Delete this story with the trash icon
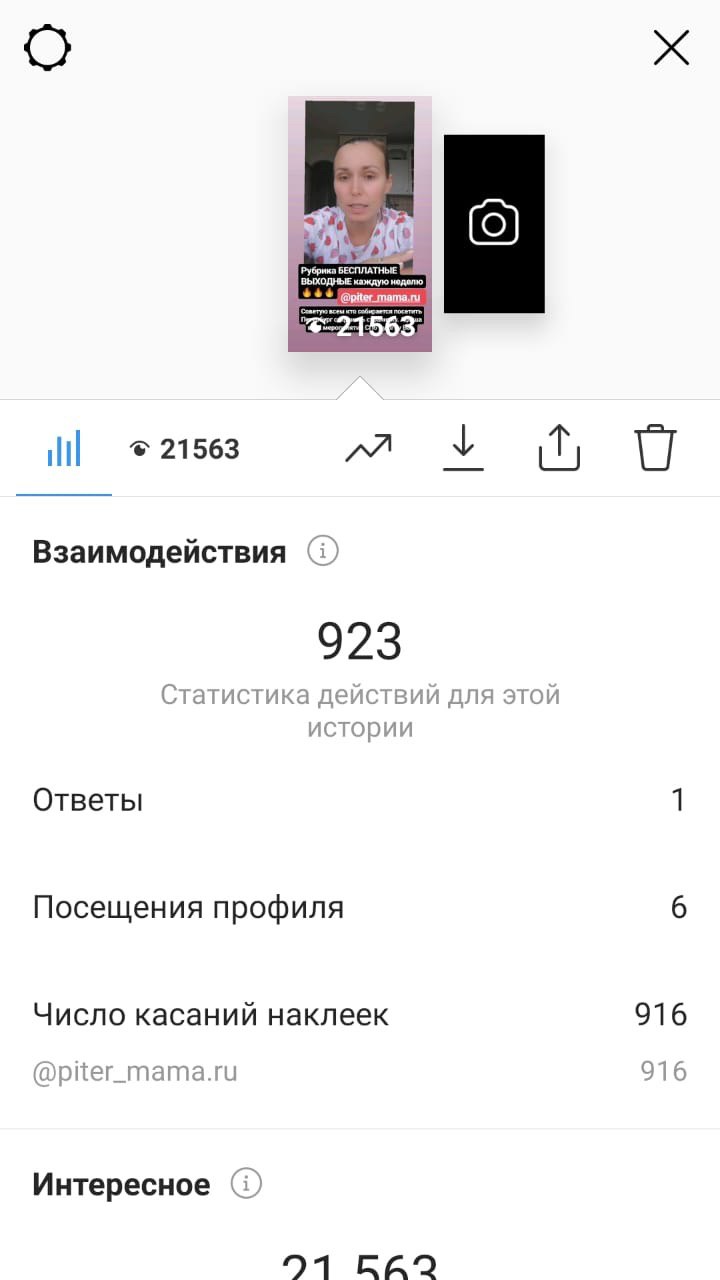Viewport: 720px width, 1280px height. pos(655,447)
